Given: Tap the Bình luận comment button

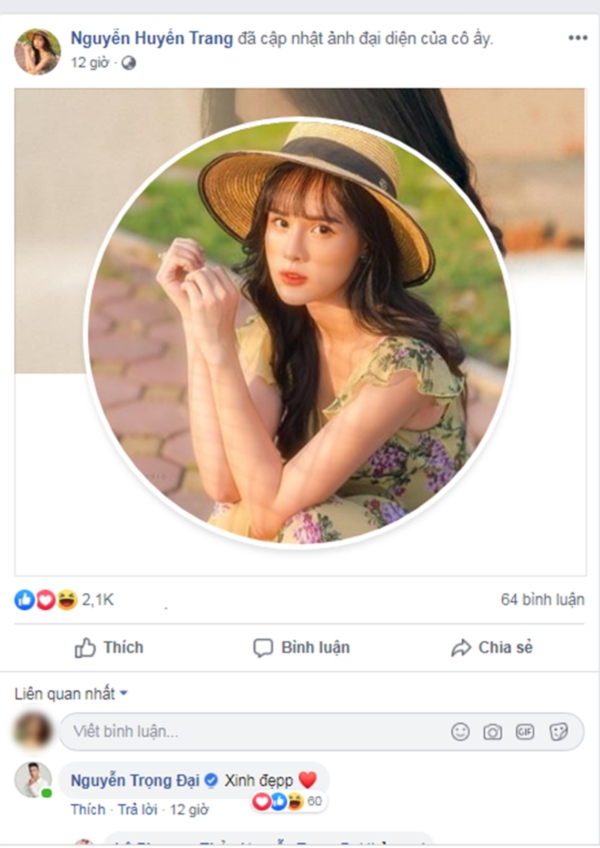Looking at the screenshot, I should point(301,648).
